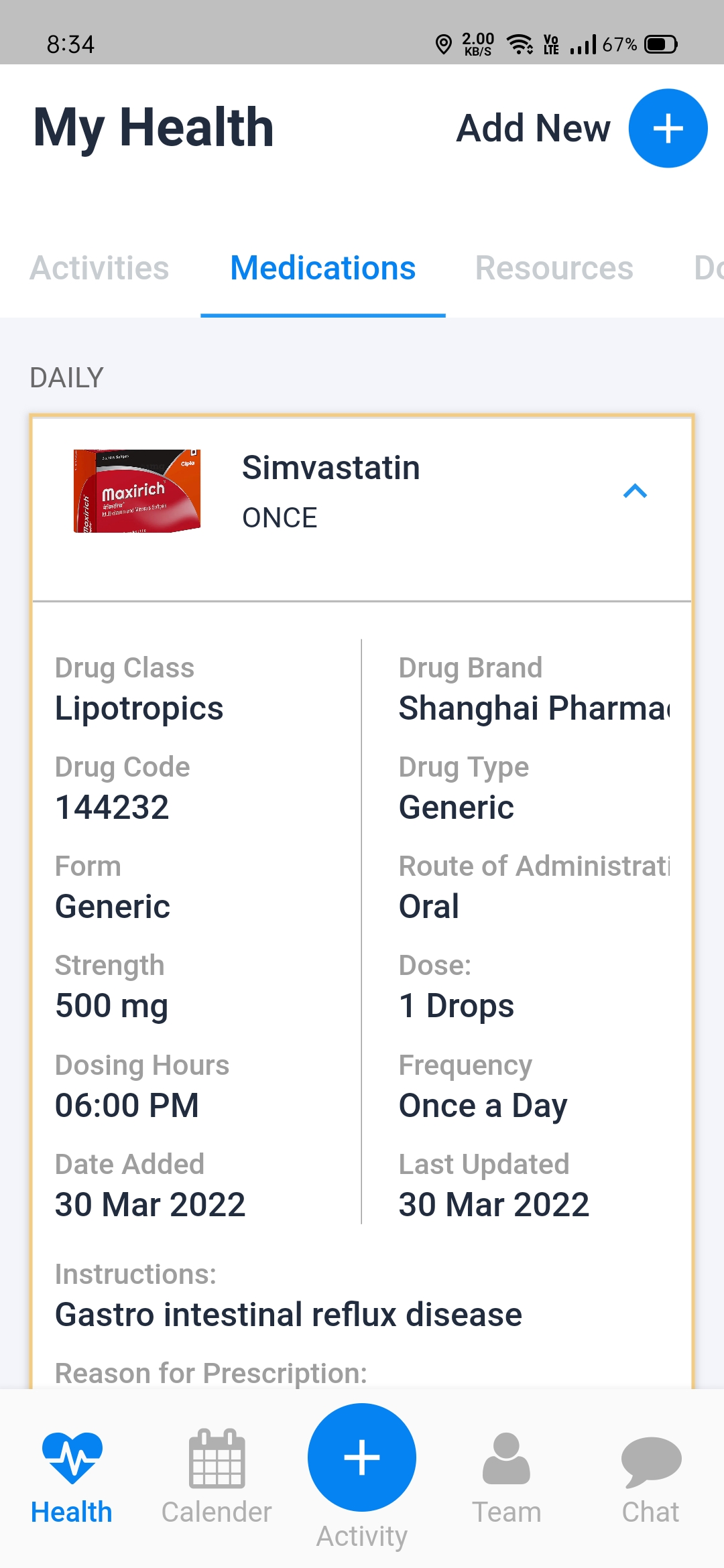This screenshot has height=1568, width=724.
Task: Tap the Add New plus button
Action: coord(668,128)
